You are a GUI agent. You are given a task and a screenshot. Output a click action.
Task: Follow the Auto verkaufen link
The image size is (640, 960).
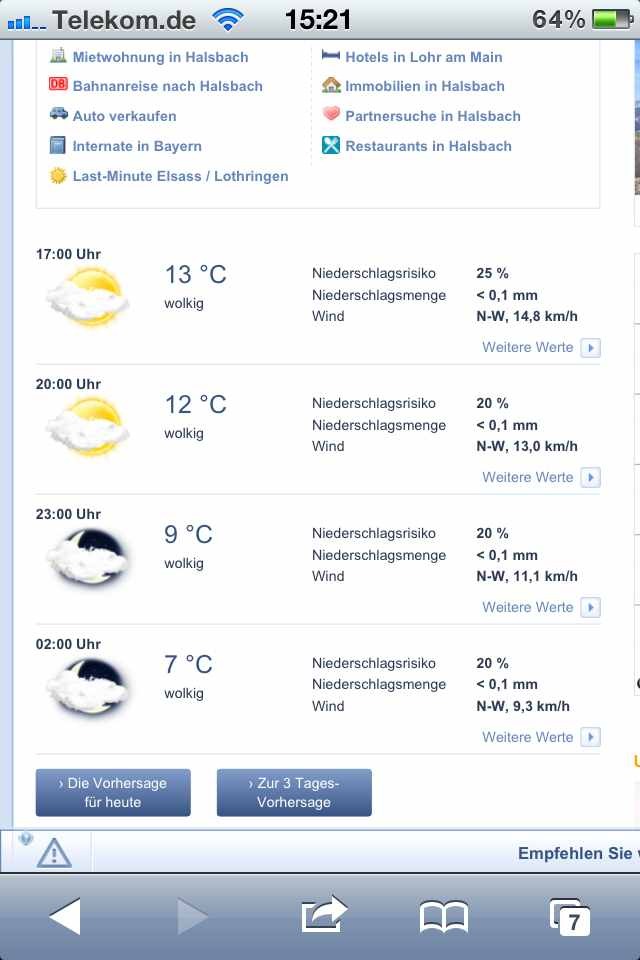[124, 116]
